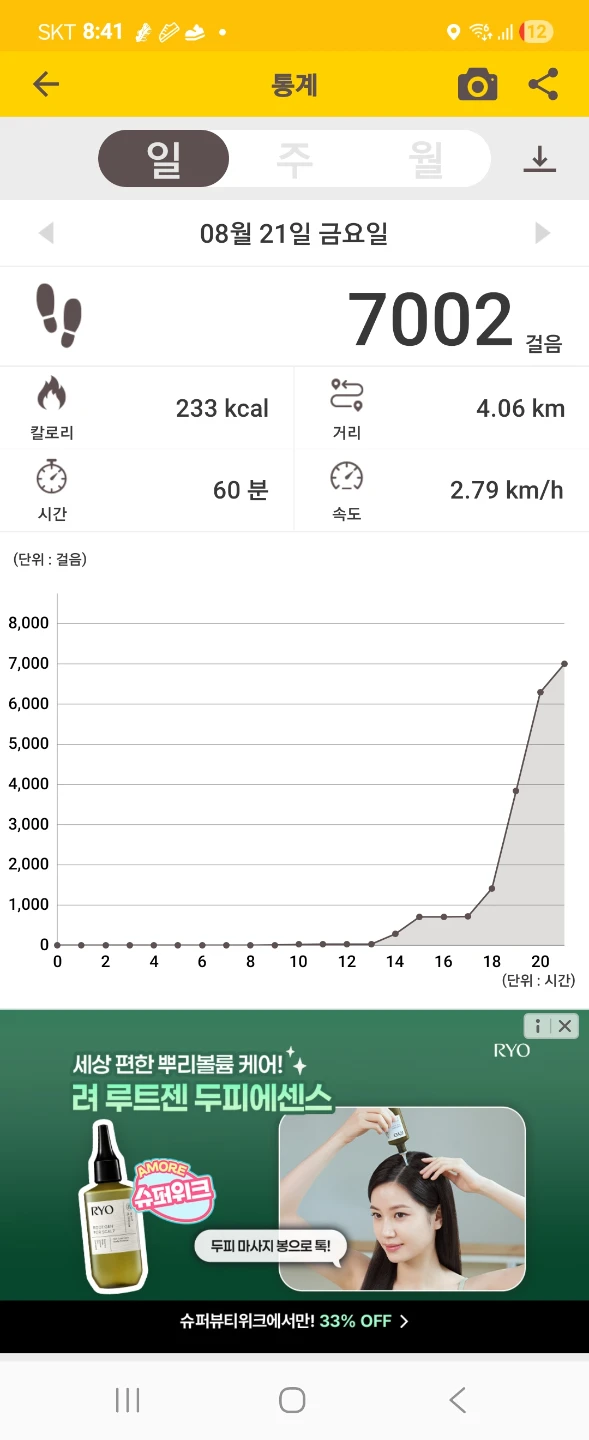Open the 슈퍼뷰티위크 33% OFF ad link
The width and height of the screenshot is (589, 1440).
point(294,1321)
